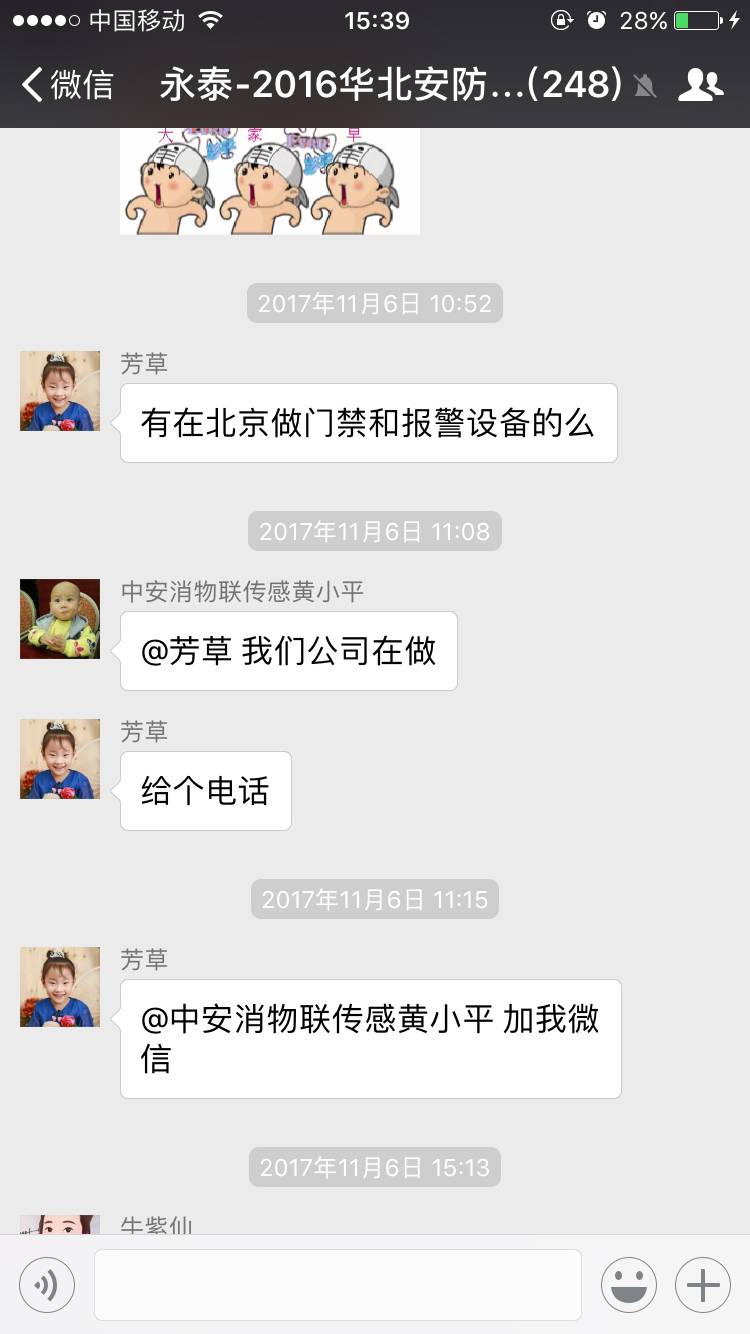Open the emoji sticker panel

[x=628, y=1284]
